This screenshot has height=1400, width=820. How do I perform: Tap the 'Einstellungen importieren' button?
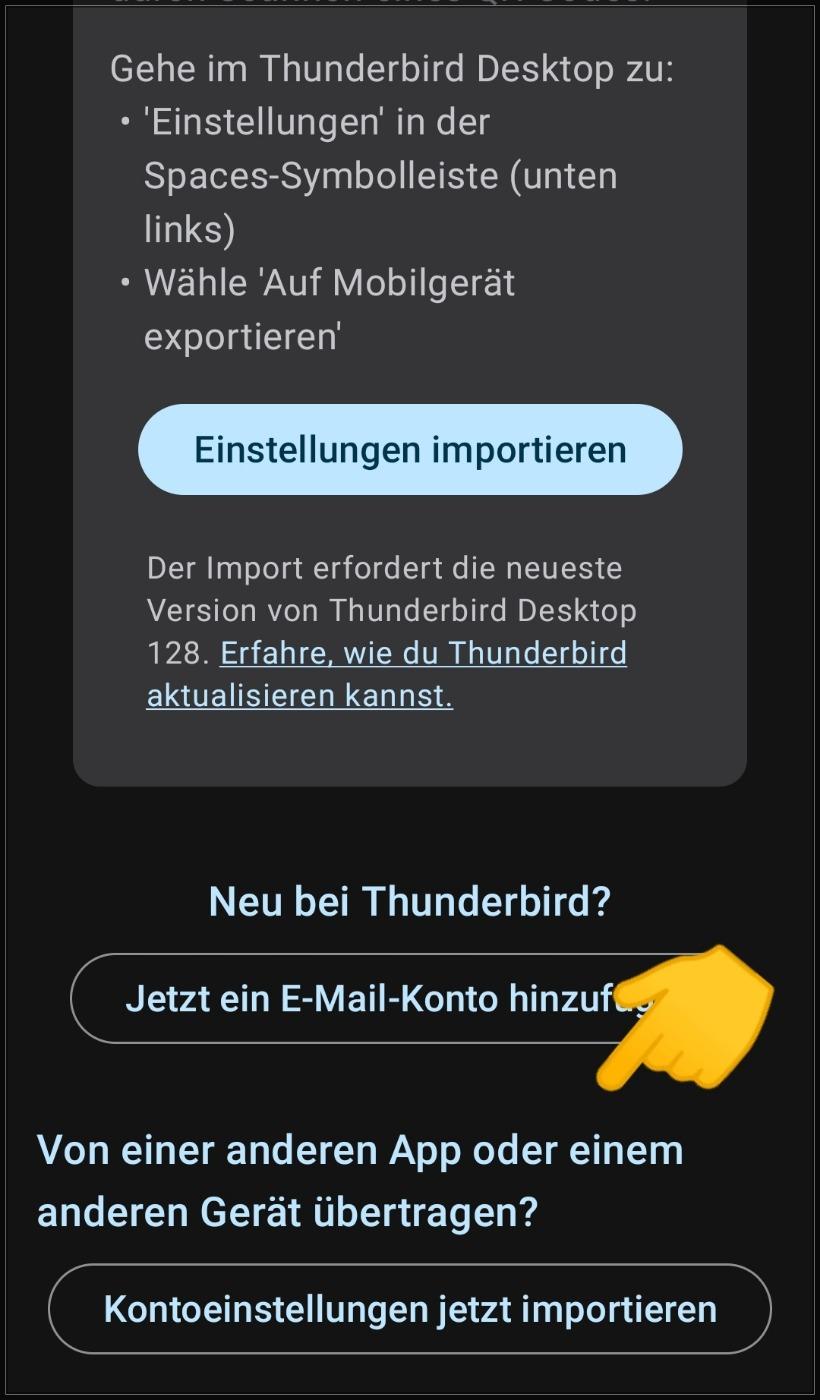[x=410, y=450]
